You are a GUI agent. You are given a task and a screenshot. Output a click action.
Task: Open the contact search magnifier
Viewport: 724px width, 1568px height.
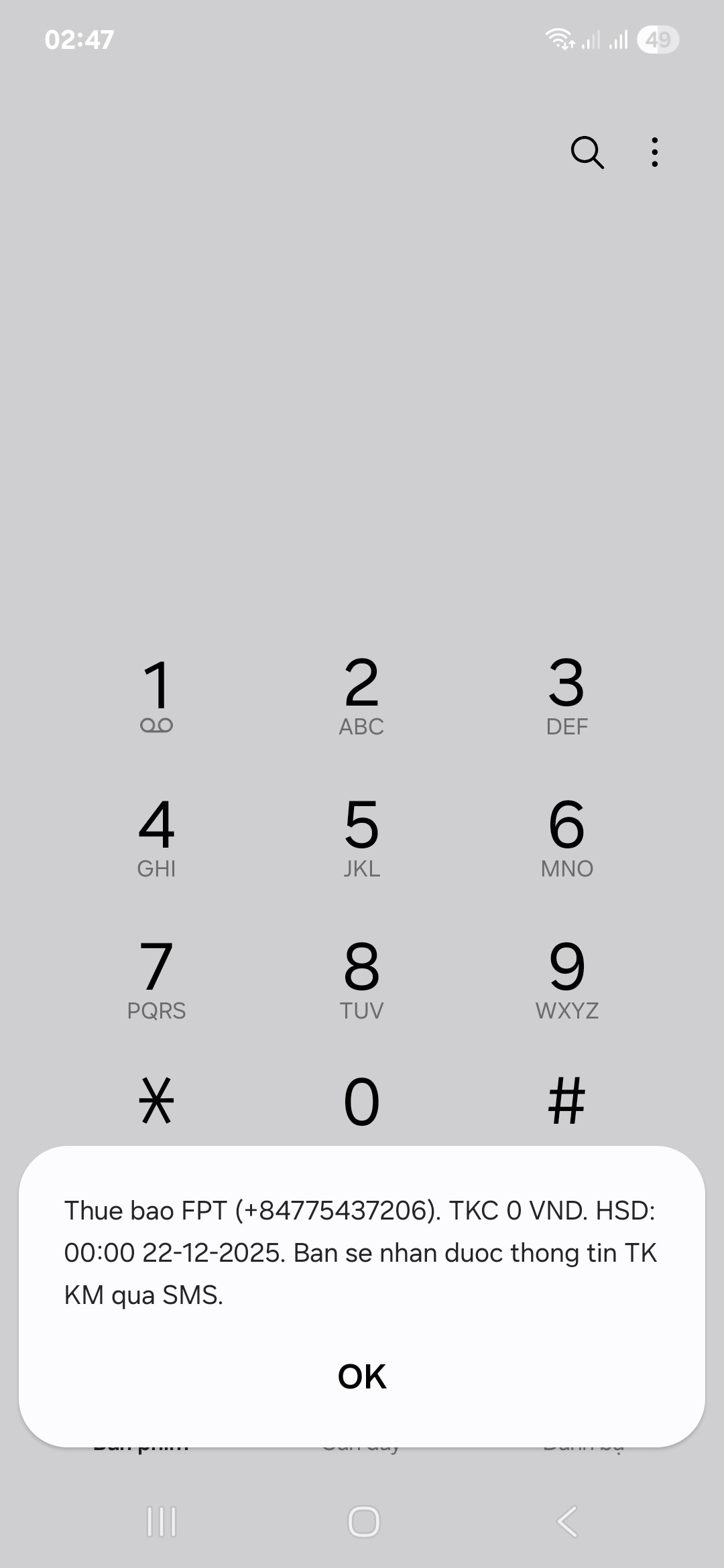[587, 153]
